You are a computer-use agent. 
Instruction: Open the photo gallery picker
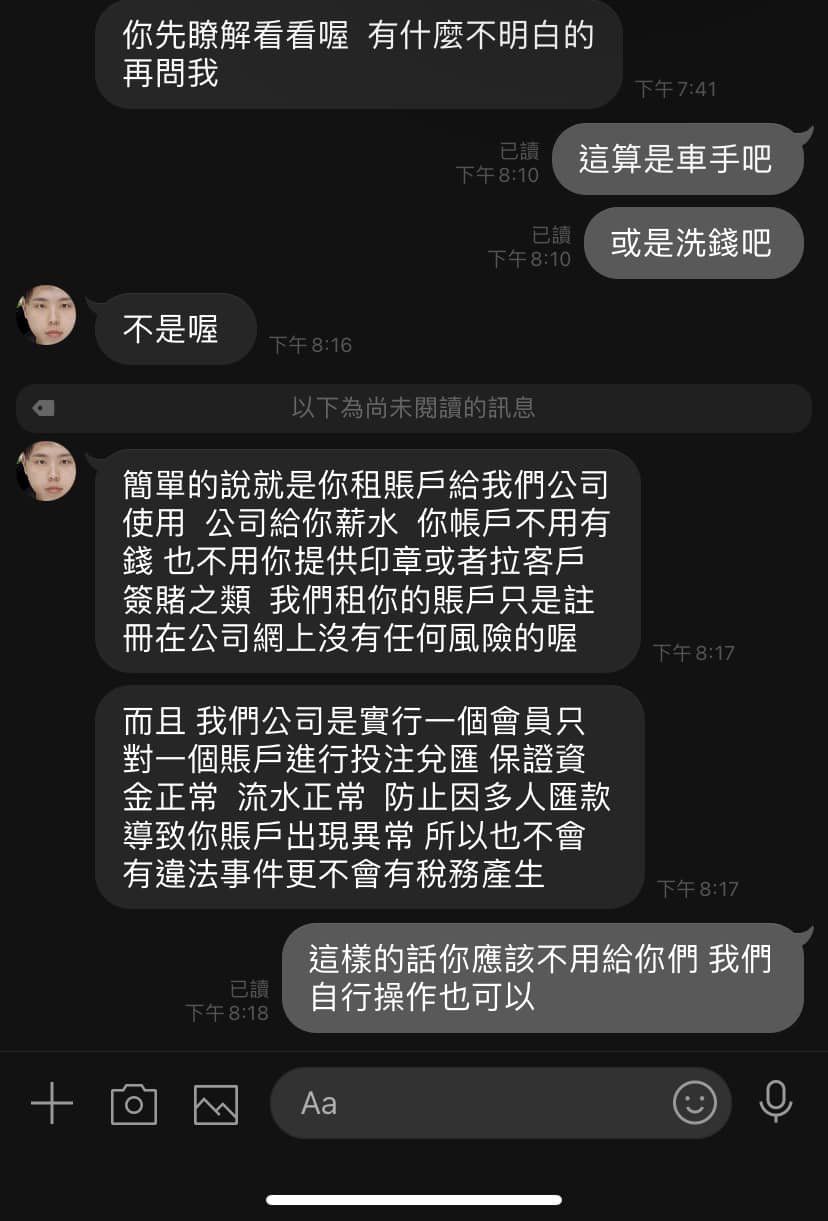coord(215,1104)
